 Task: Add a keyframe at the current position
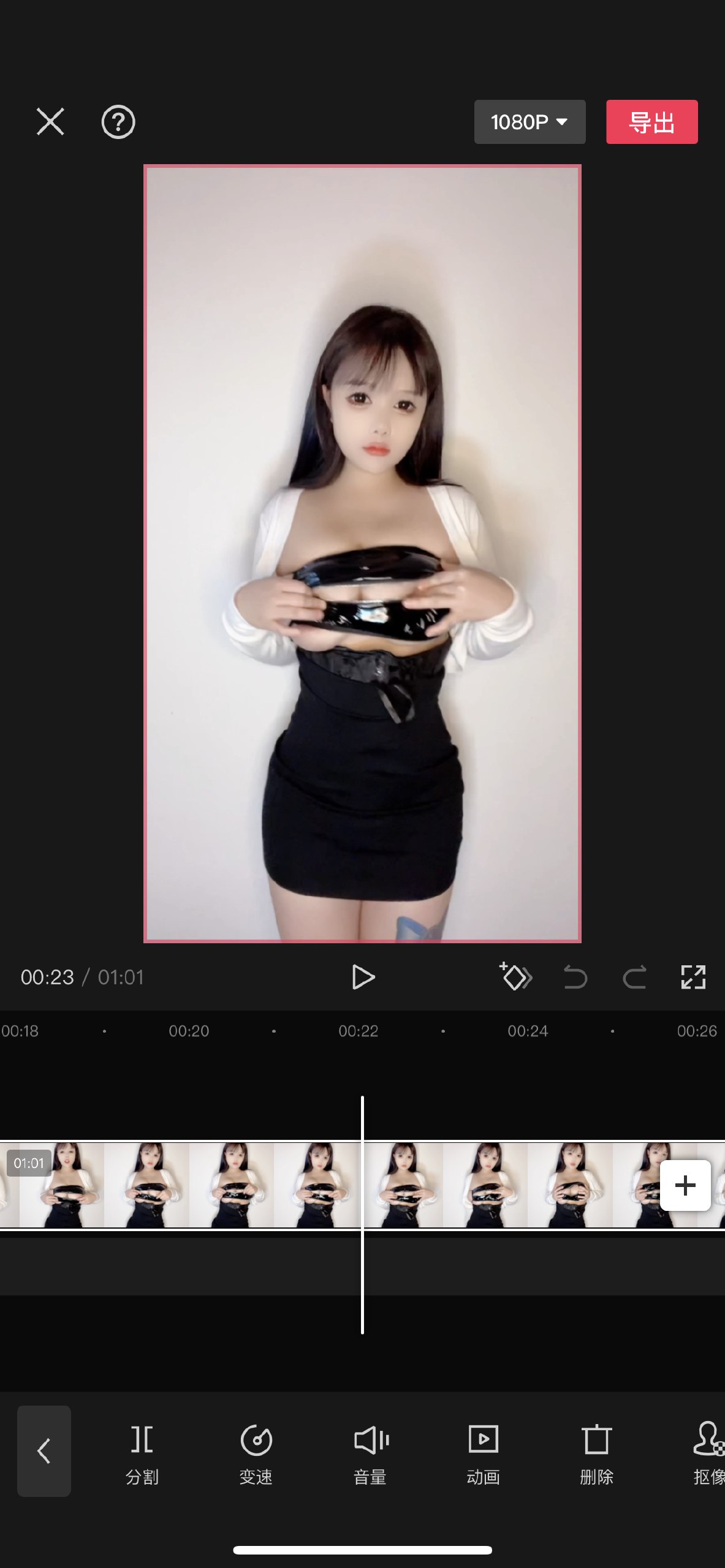(515, 977)
